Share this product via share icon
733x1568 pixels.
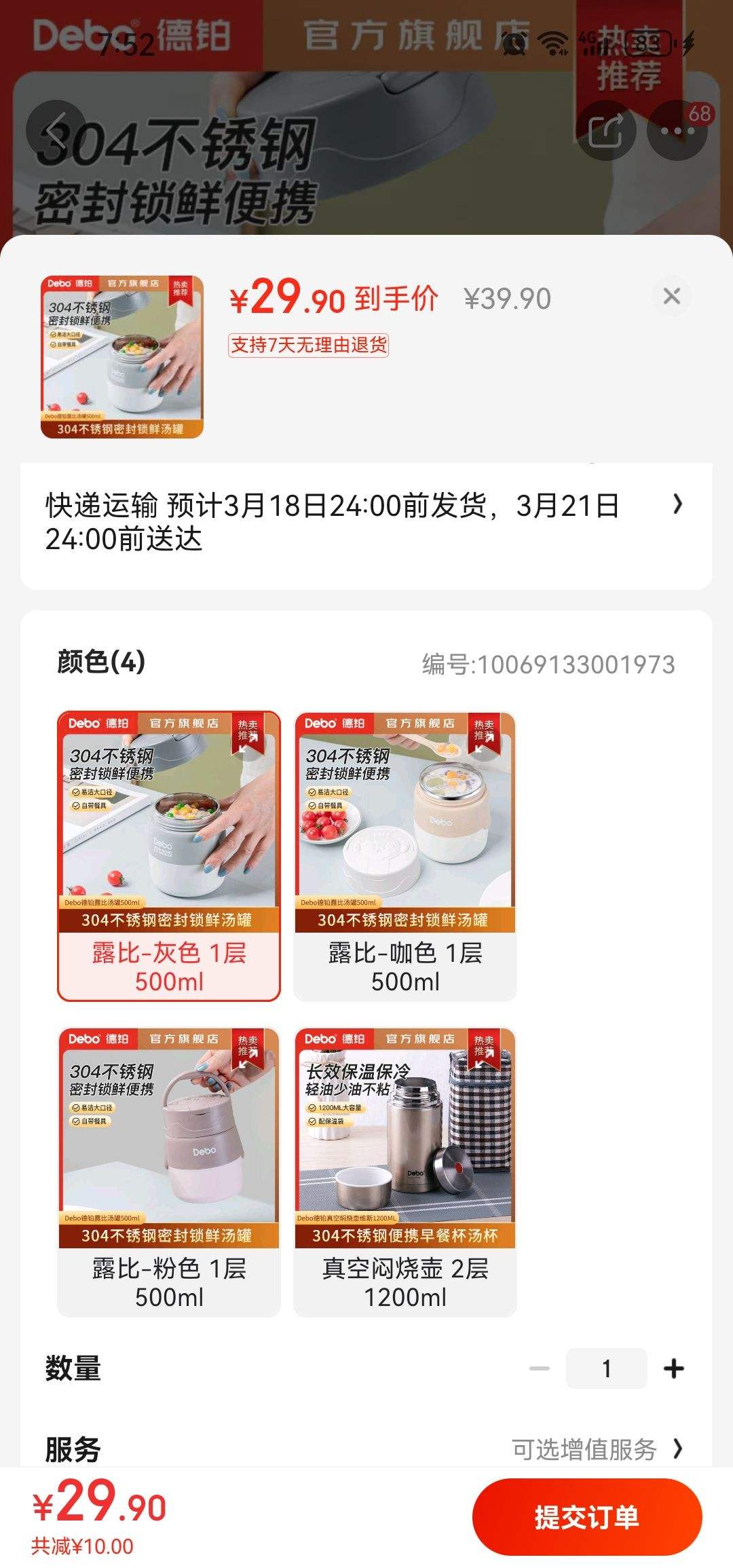point(605,130)
